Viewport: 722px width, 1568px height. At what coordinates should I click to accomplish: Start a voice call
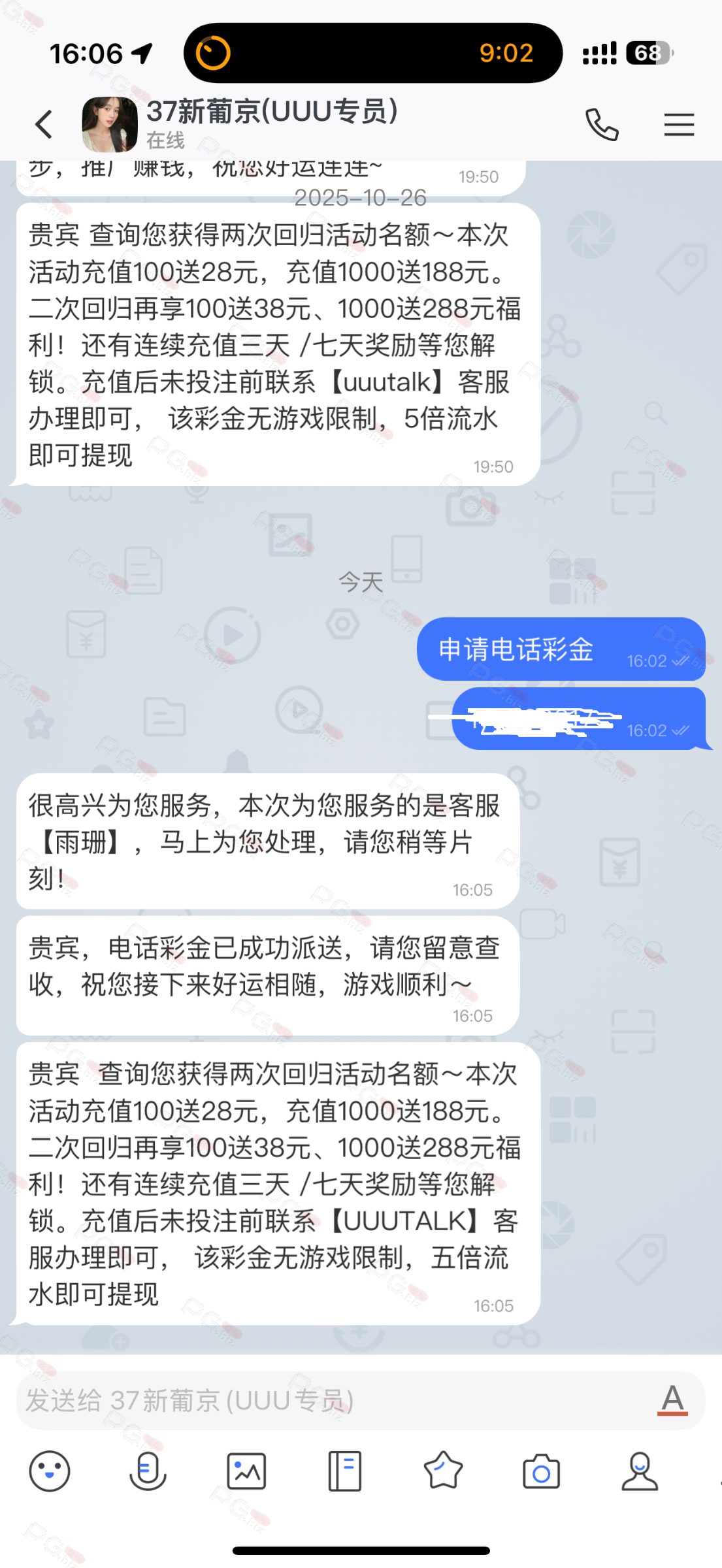tap(601, 124)
